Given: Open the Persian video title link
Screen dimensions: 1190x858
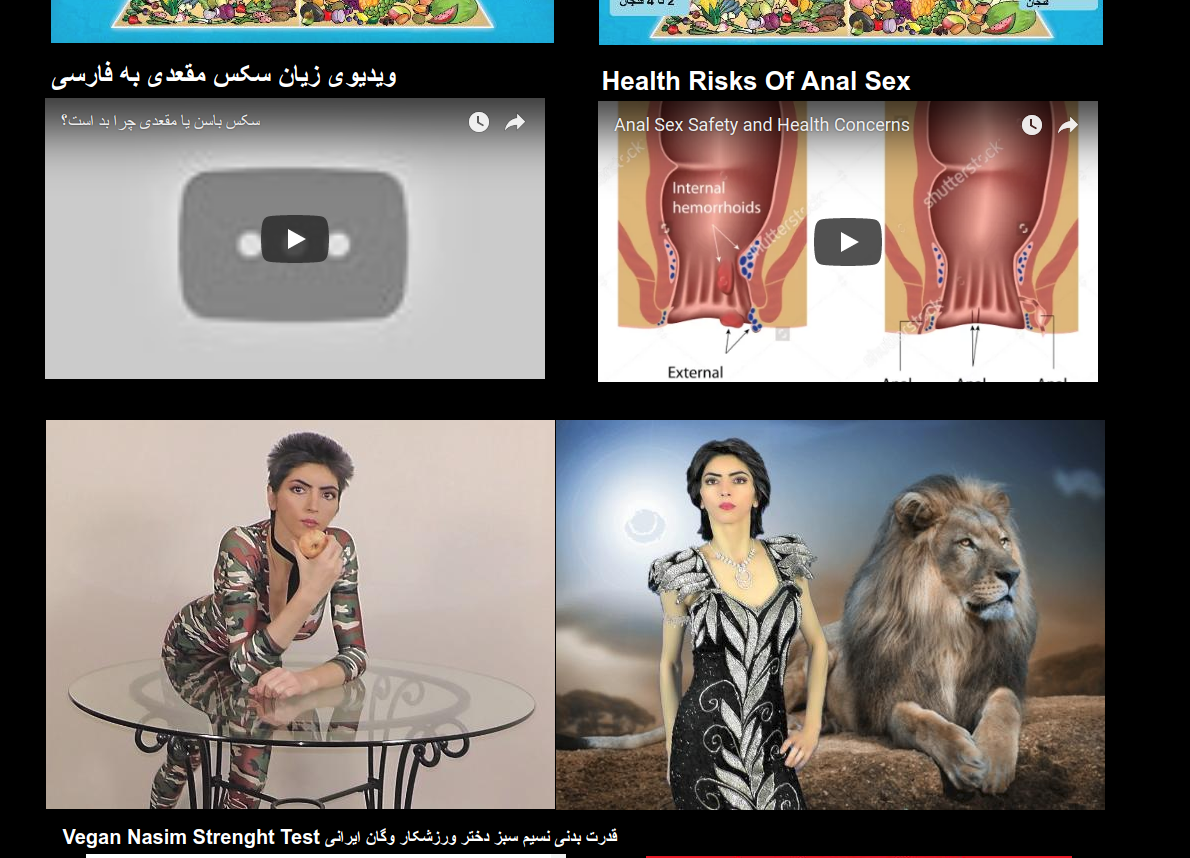Looking at the screenshot, I should 160,121.
